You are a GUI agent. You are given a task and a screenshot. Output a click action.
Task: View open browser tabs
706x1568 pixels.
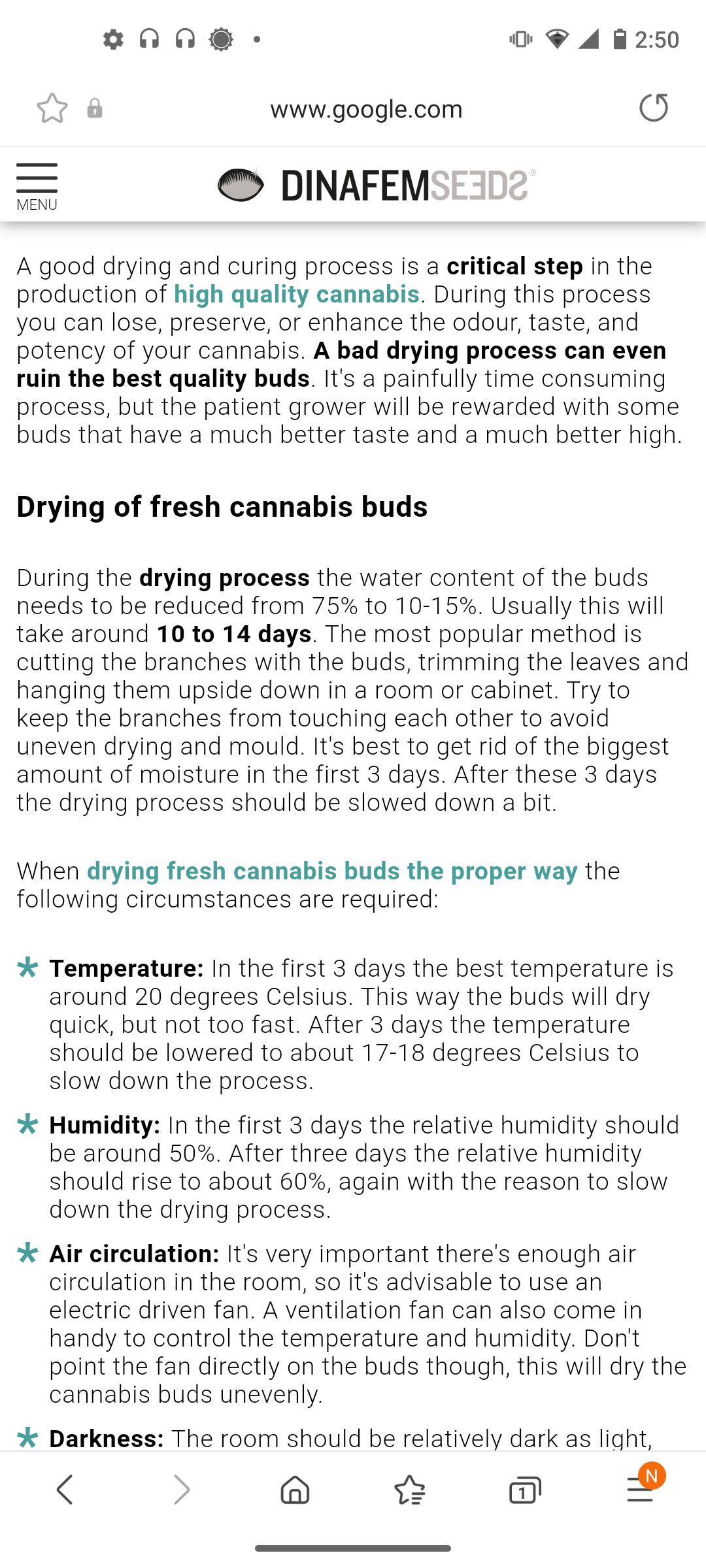coord(525,1490)
